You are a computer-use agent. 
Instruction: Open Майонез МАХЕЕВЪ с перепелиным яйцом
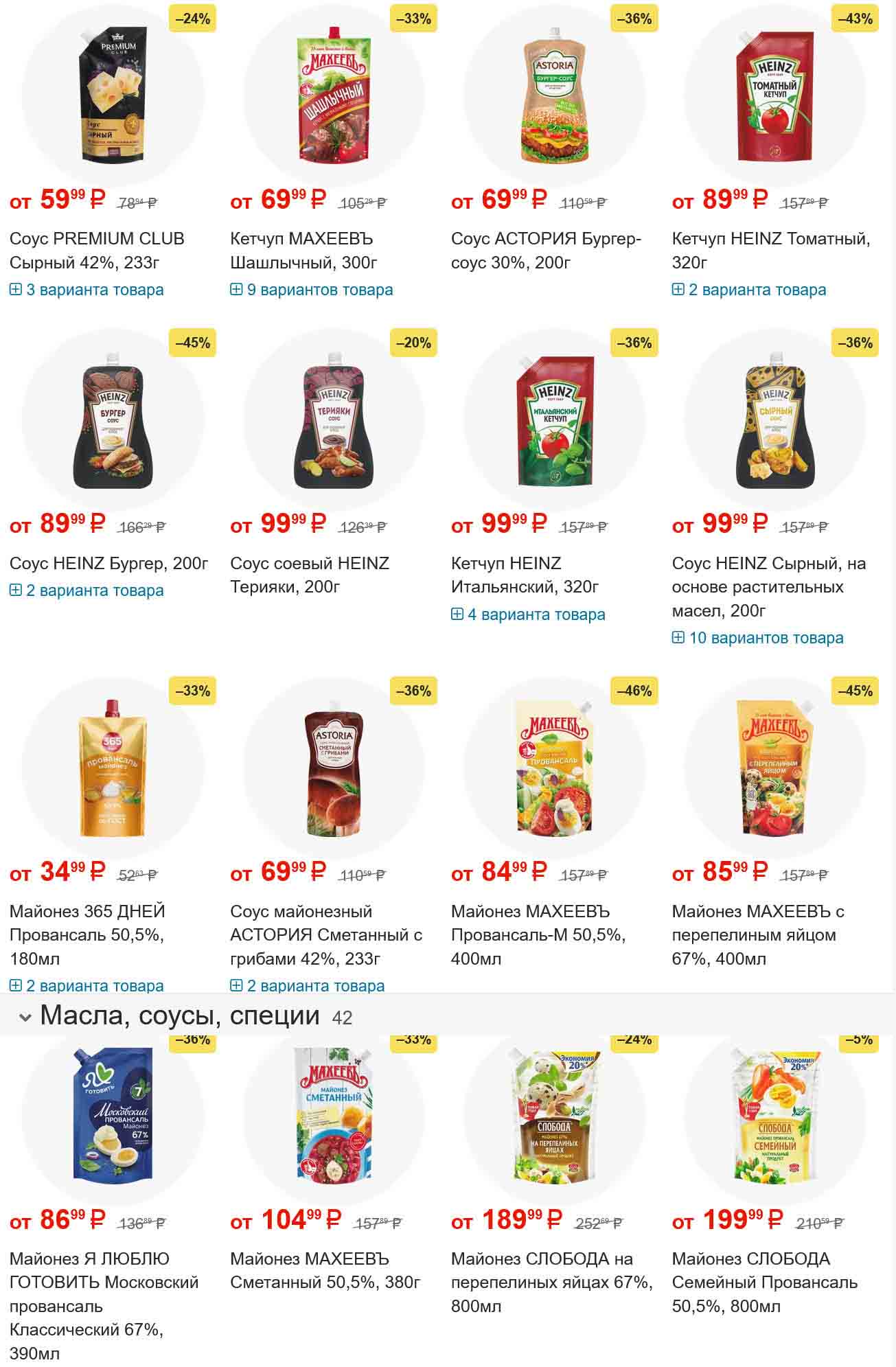click(758, 934)
